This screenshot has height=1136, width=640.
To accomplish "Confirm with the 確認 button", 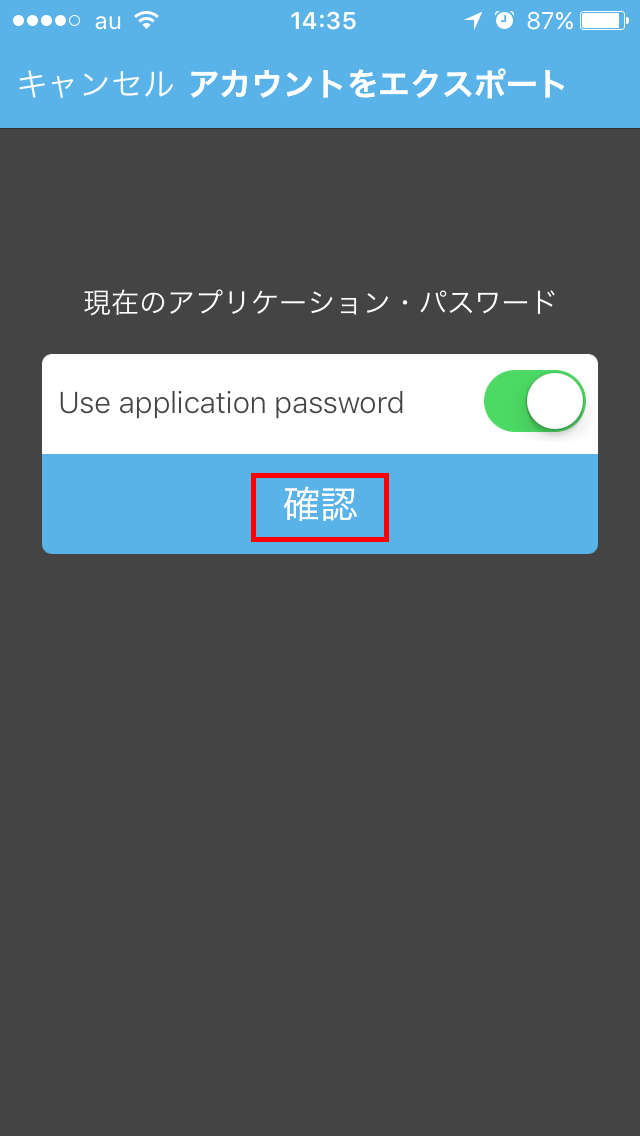I will click(320, 505).
